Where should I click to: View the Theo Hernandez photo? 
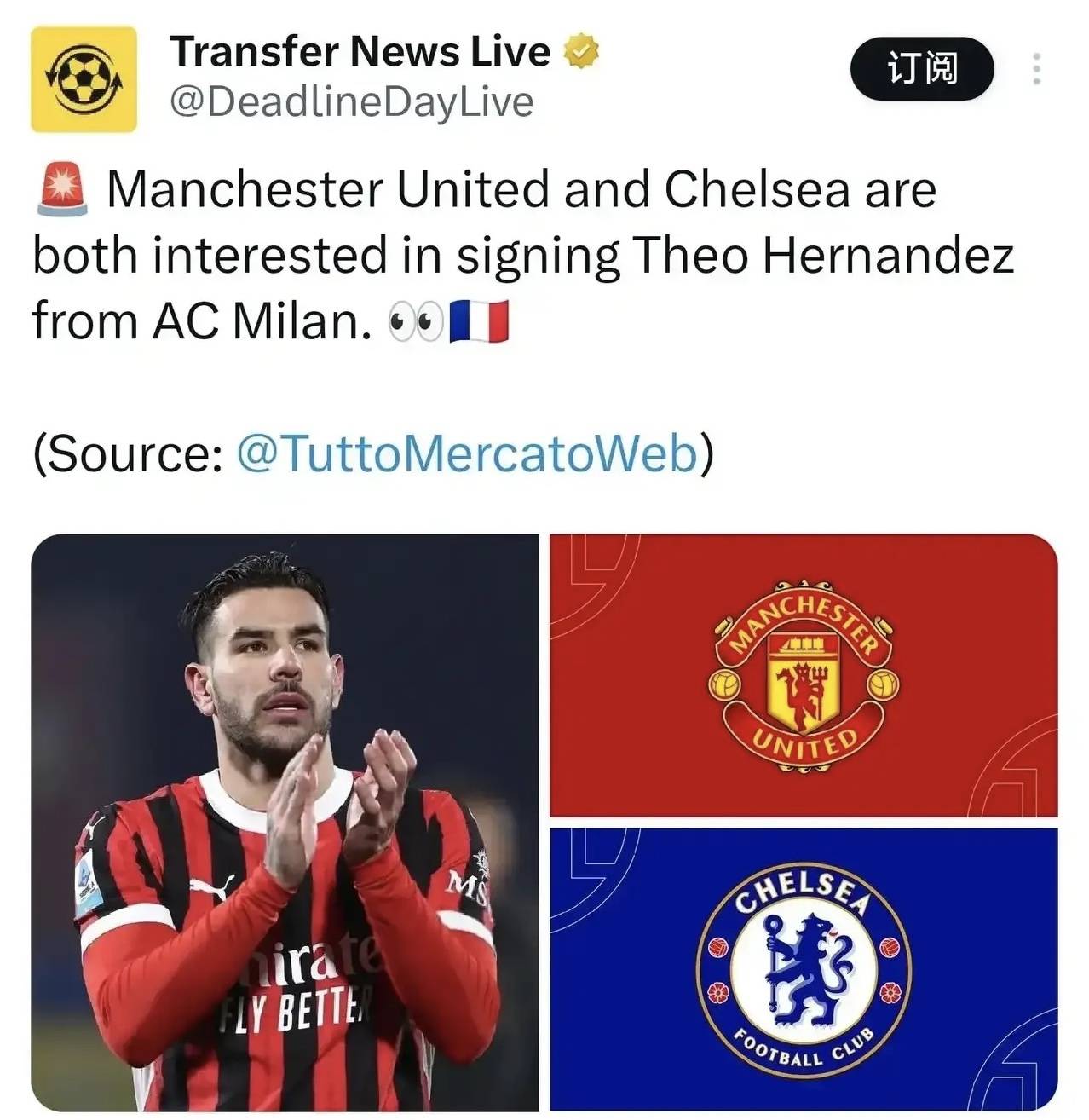click(285, 823)
